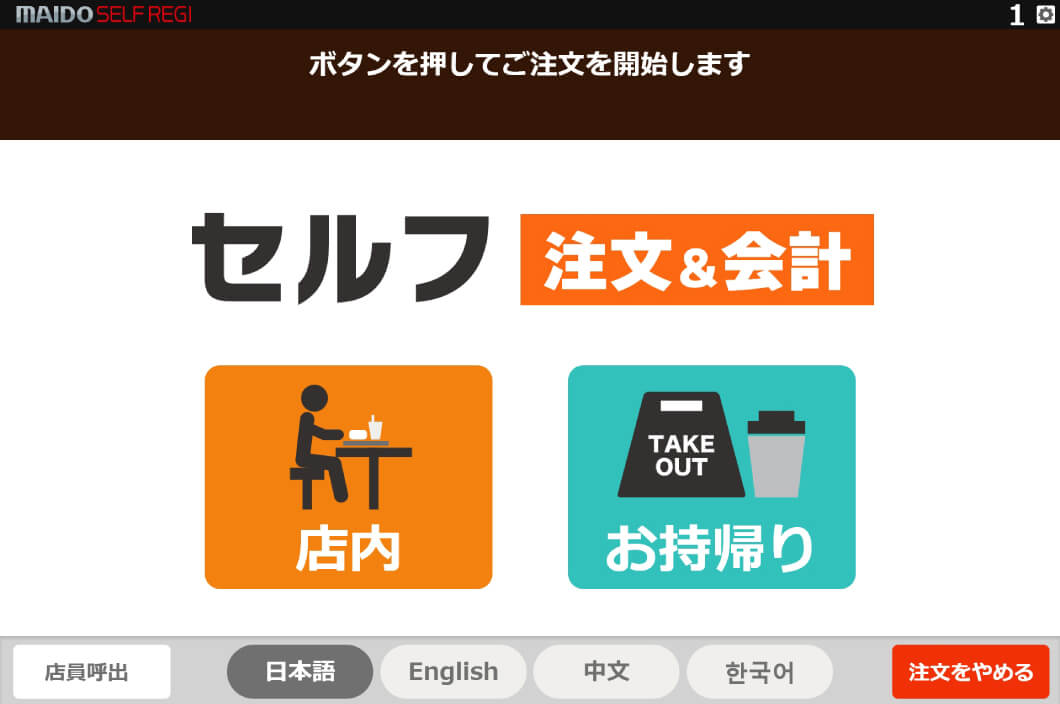Switch language to English

point(453,672)
